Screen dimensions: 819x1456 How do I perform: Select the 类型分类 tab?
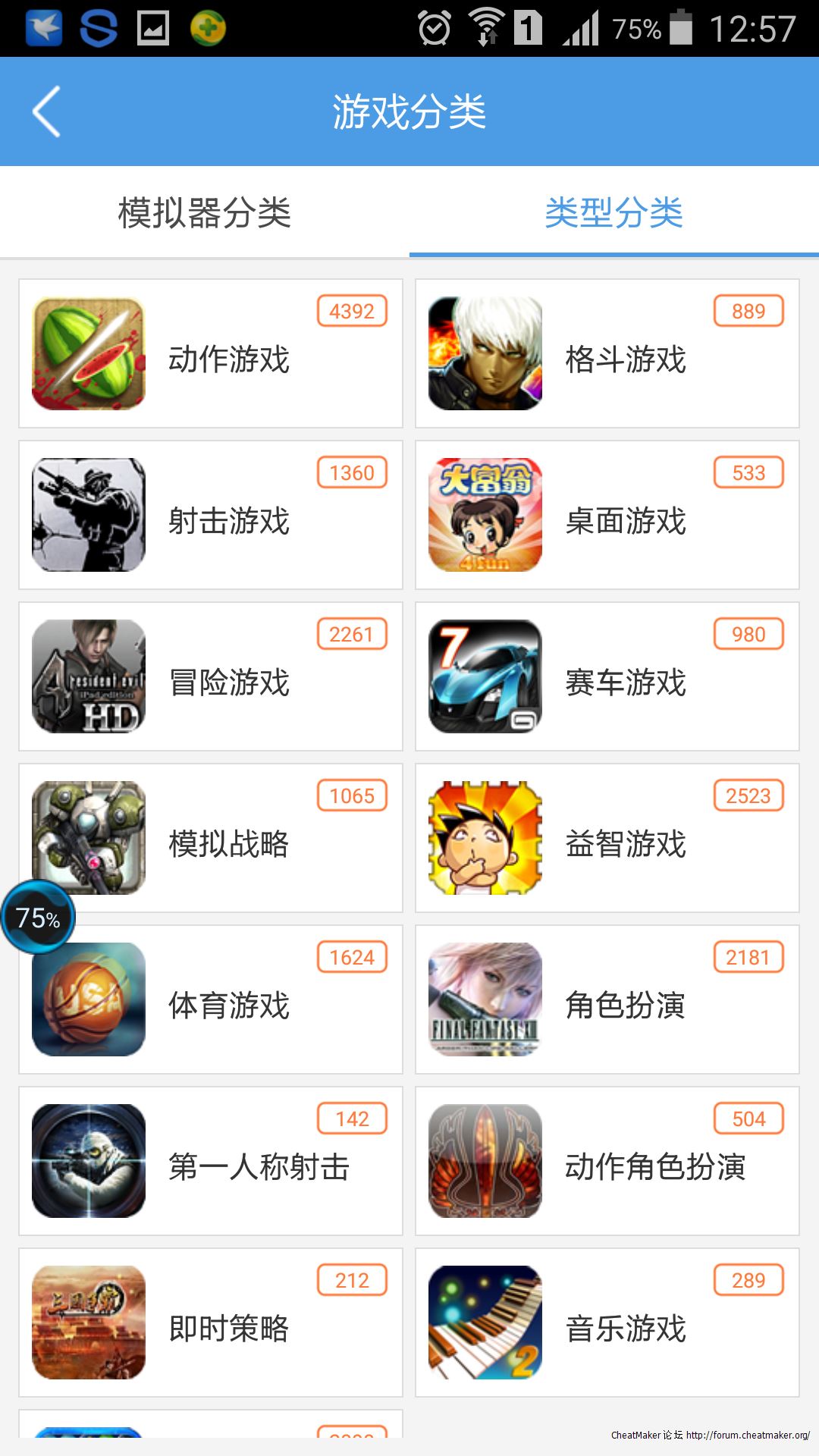(x=614, y=212)
